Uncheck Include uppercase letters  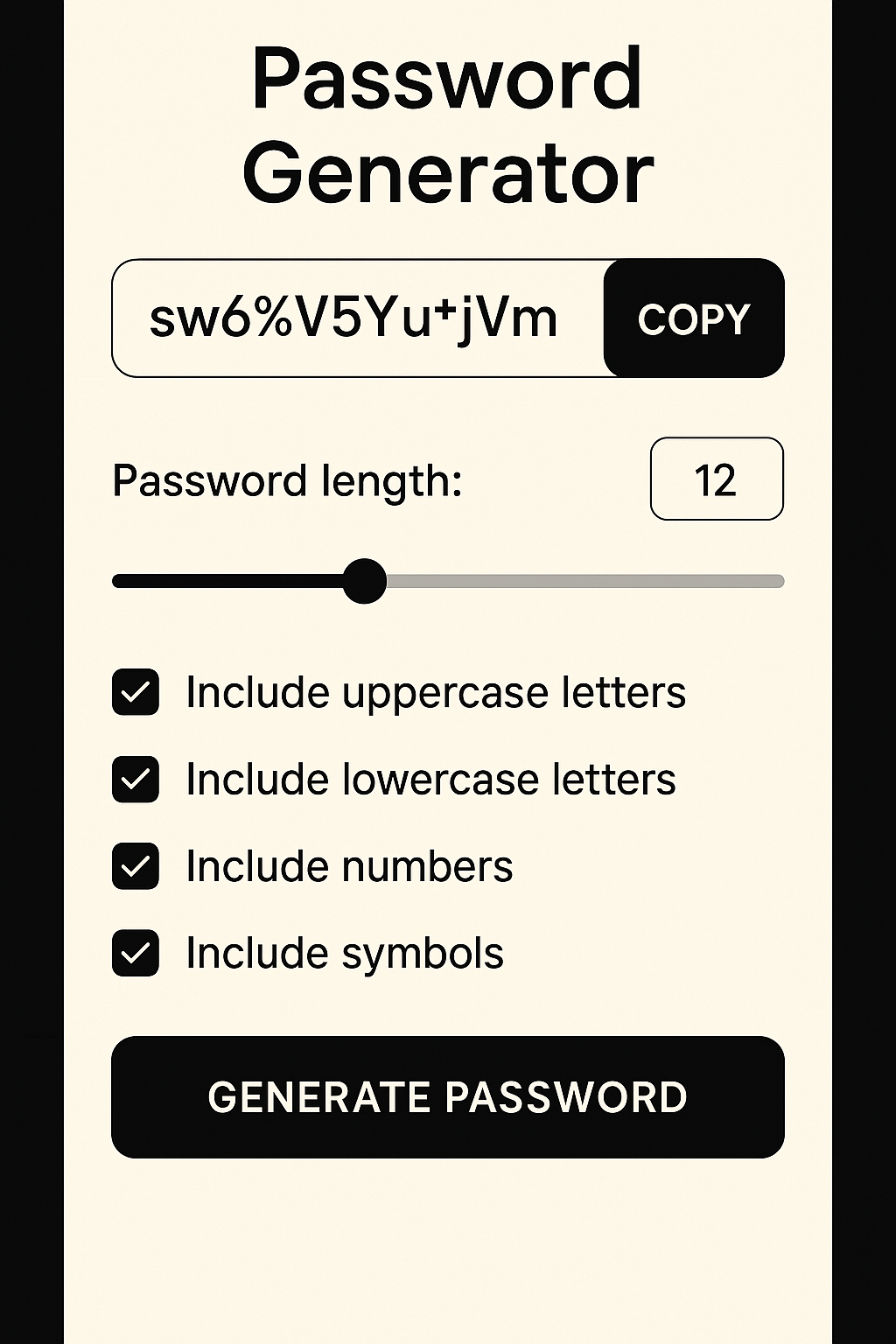(136, 692)
